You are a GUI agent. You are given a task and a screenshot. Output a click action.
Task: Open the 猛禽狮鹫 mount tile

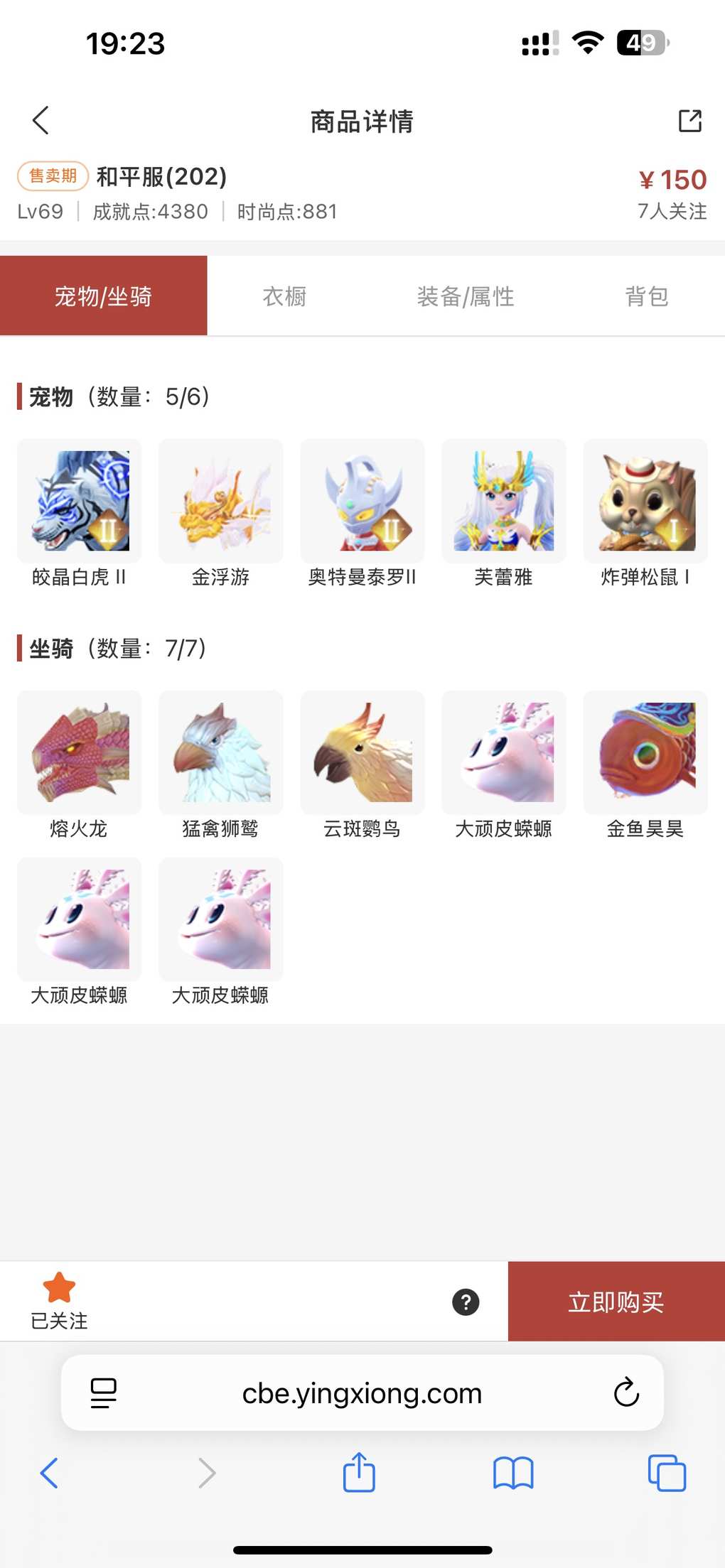pyautogui.click(x=221, y=753)
